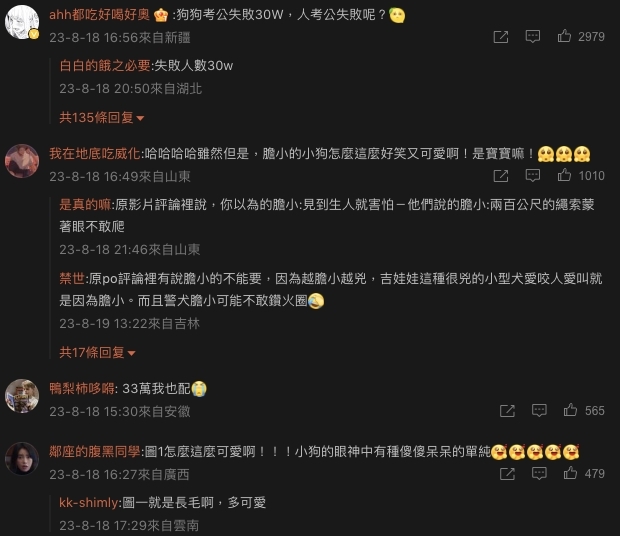Open the profile of kk-shimly
This screenshot has height=536, width=620.
88,502
